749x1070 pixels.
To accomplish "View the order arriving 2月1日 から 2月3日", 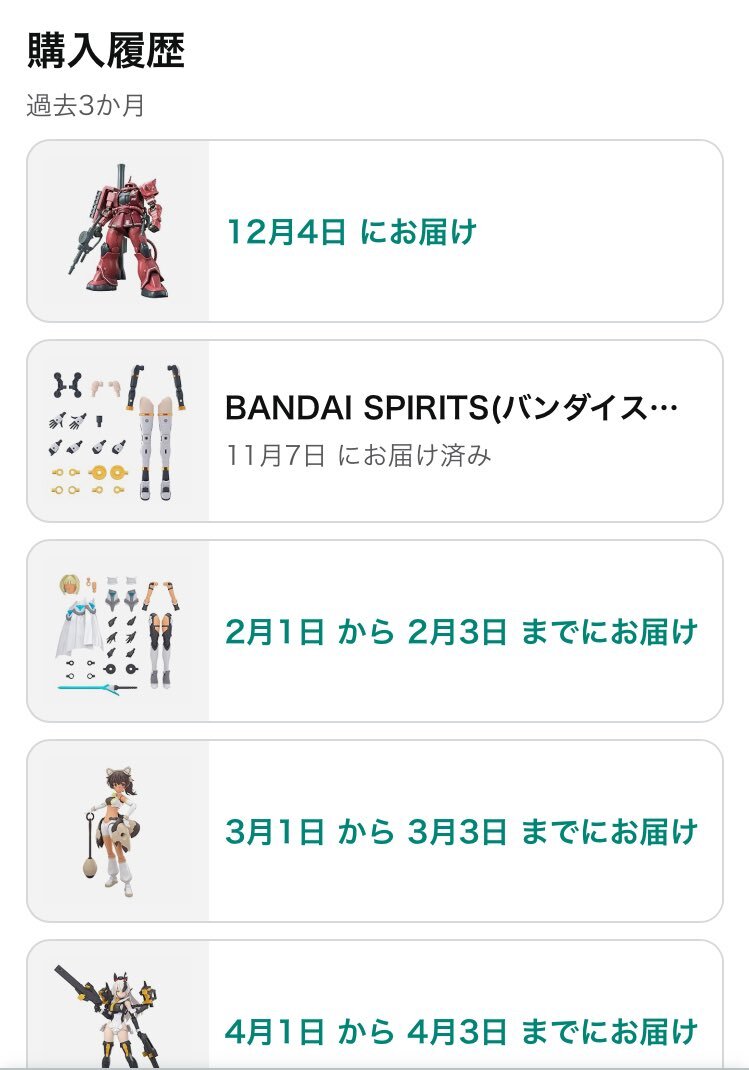I will pos(374,631).
